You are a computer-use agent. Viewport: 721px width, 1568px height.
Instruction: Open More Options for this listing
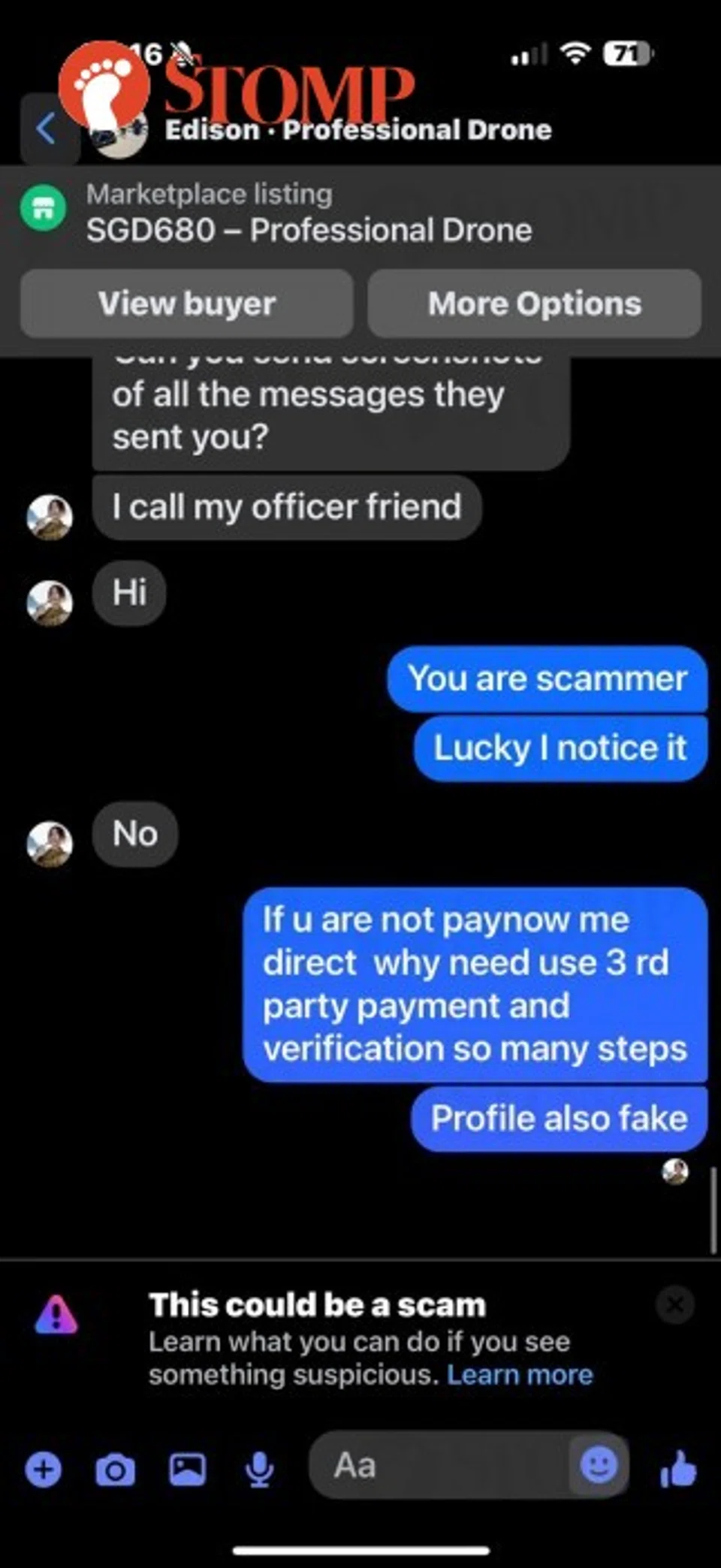tap(534, 304)
